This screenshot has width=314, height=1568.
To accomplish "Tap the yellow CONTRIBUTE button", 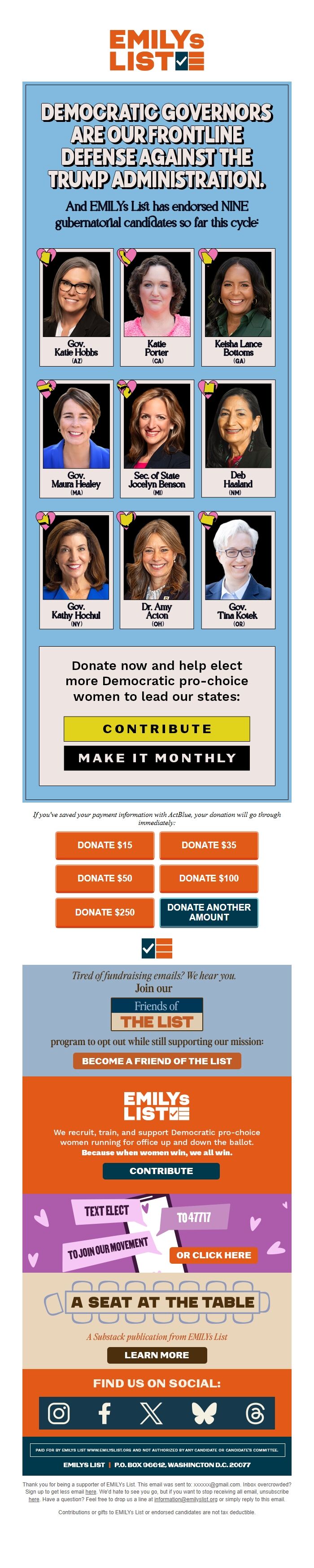I will 157,728.
